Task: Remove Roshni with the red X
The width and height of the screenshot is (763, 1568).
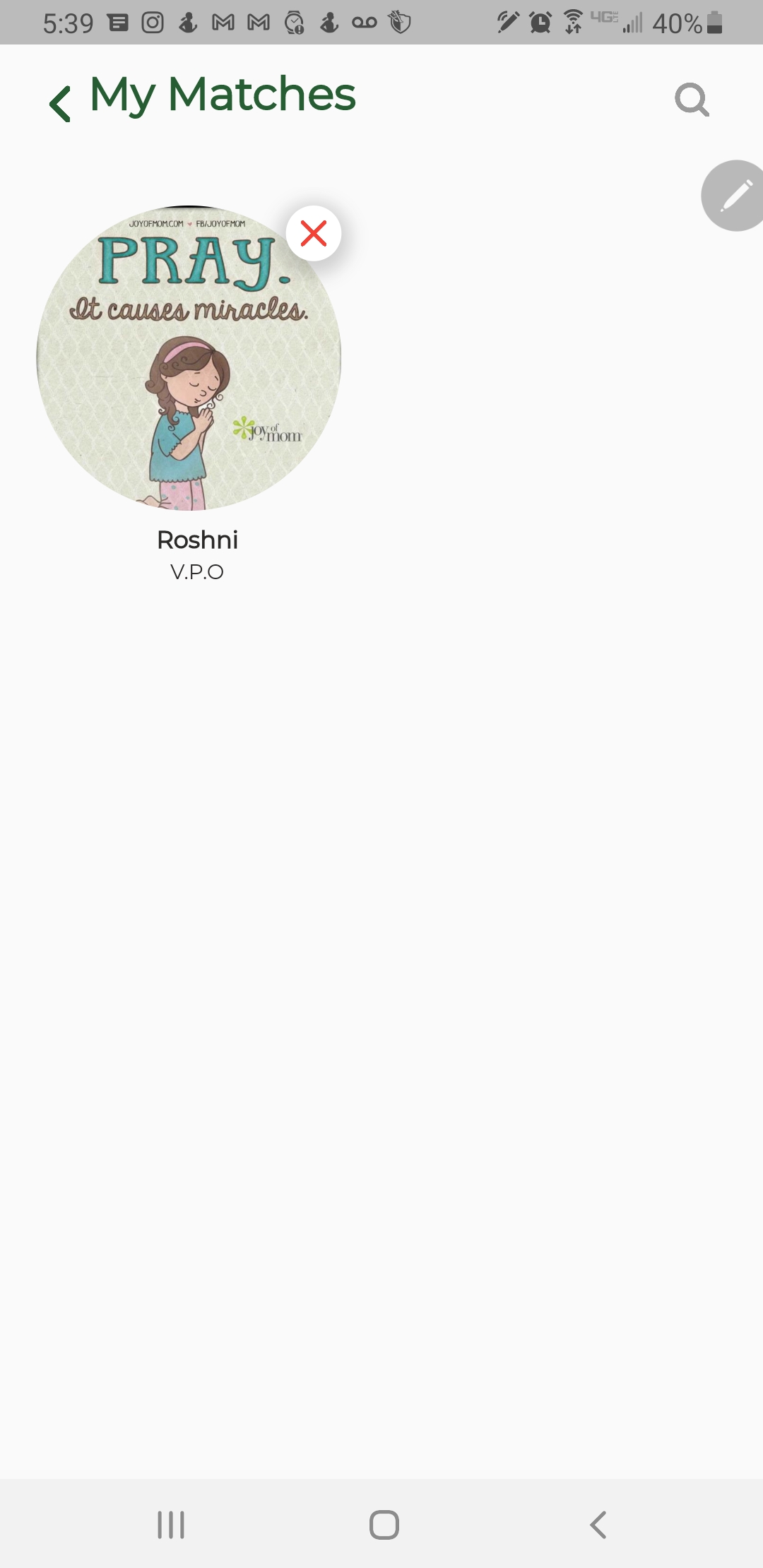Action: click(x=314, y=234)
